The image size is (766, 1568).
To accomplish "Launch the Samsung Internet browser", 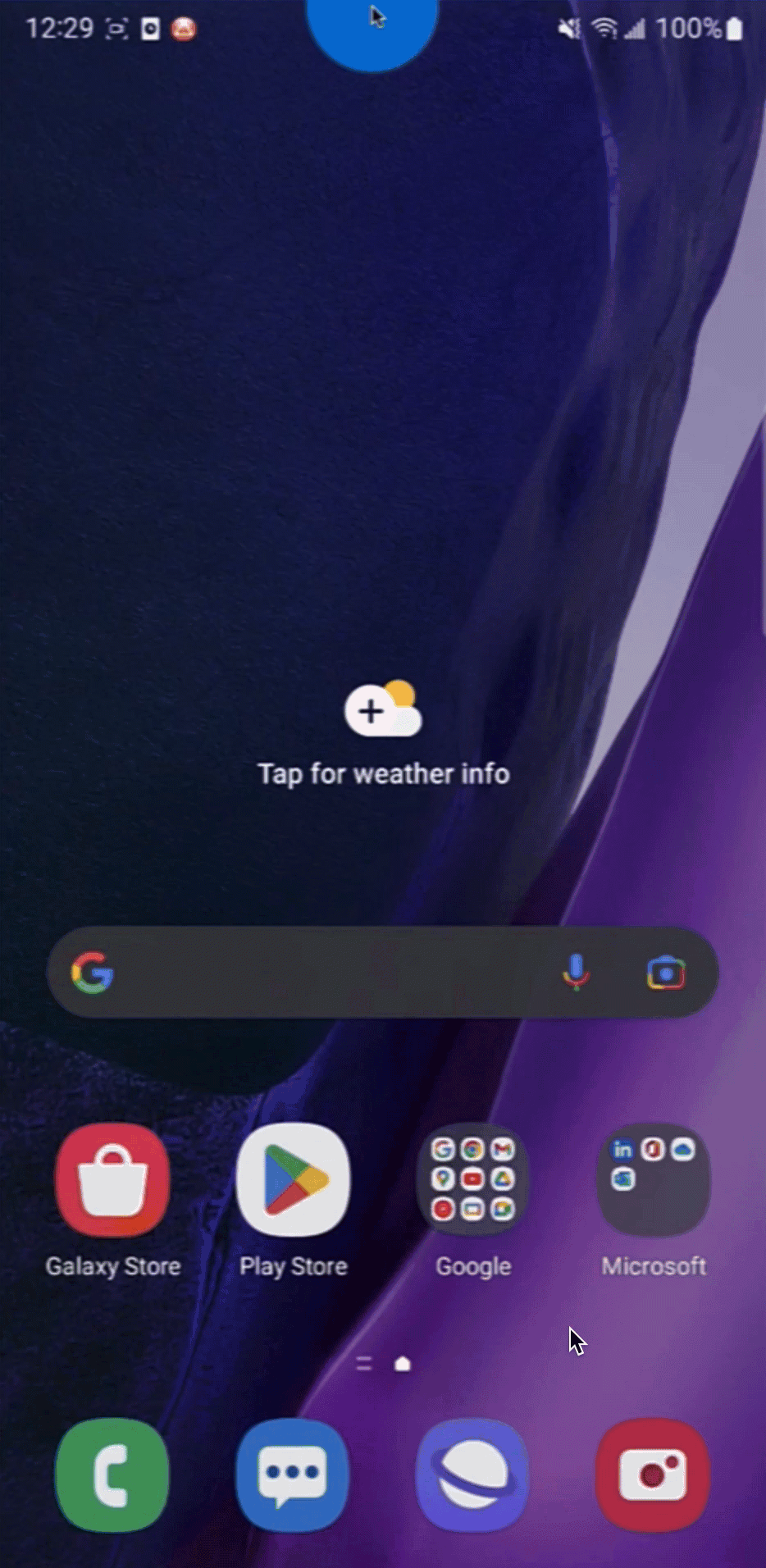I will click(473, 1475).
